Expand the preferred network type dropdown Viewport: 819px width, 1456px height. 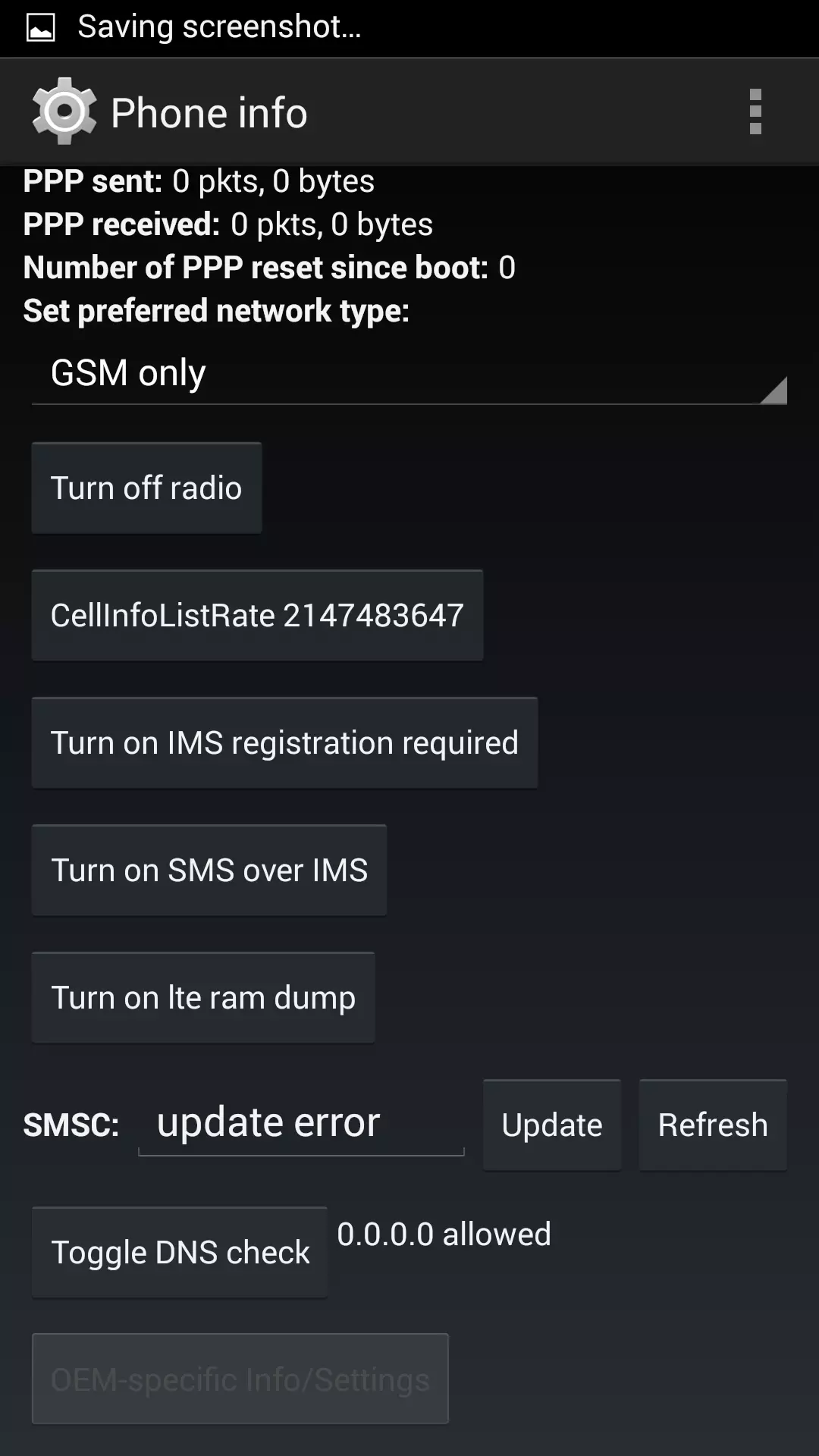pyautogui.click(x=409, y=374)
